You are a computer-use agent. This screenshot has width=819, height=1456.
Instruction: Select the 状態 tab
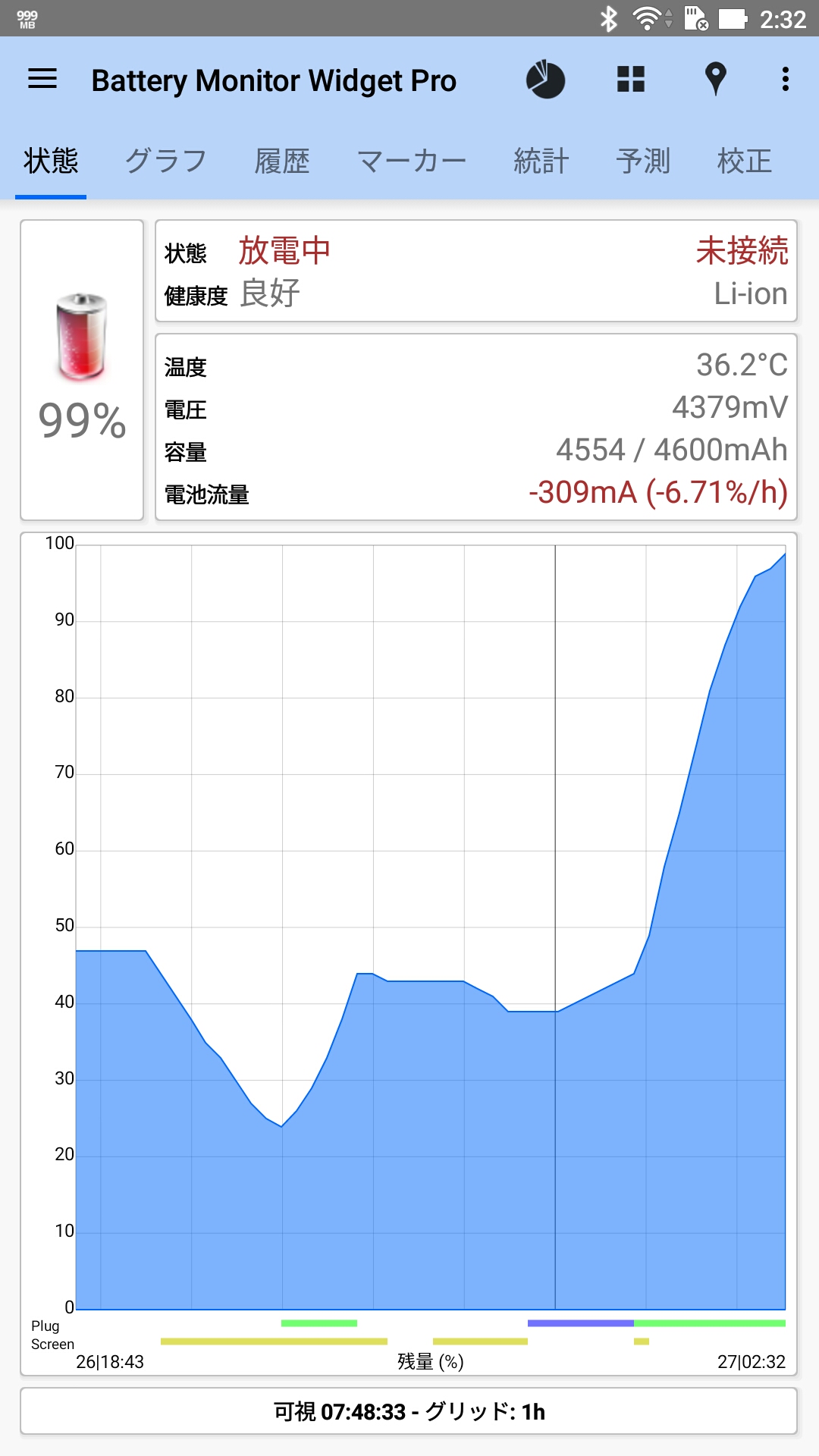pyautogui.click(x=51, y=162)
